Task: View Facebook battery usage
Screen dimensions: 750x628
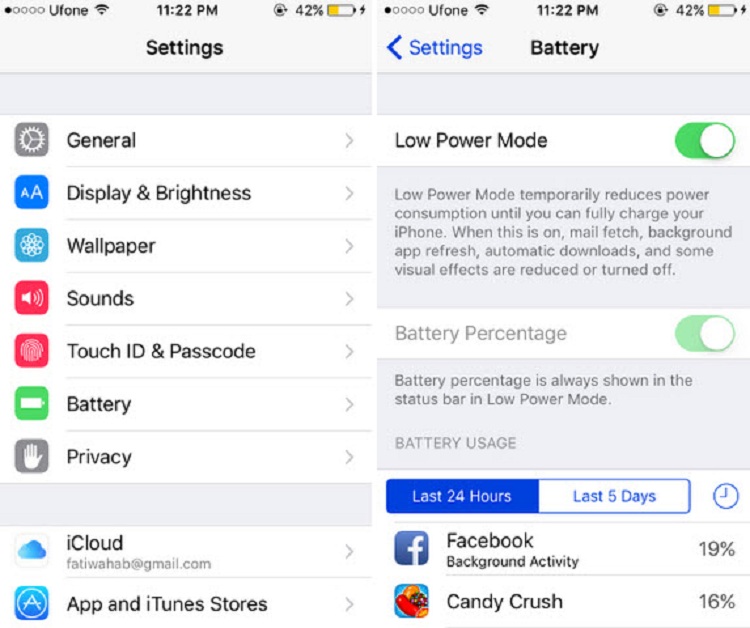Action: pos(563,549)
